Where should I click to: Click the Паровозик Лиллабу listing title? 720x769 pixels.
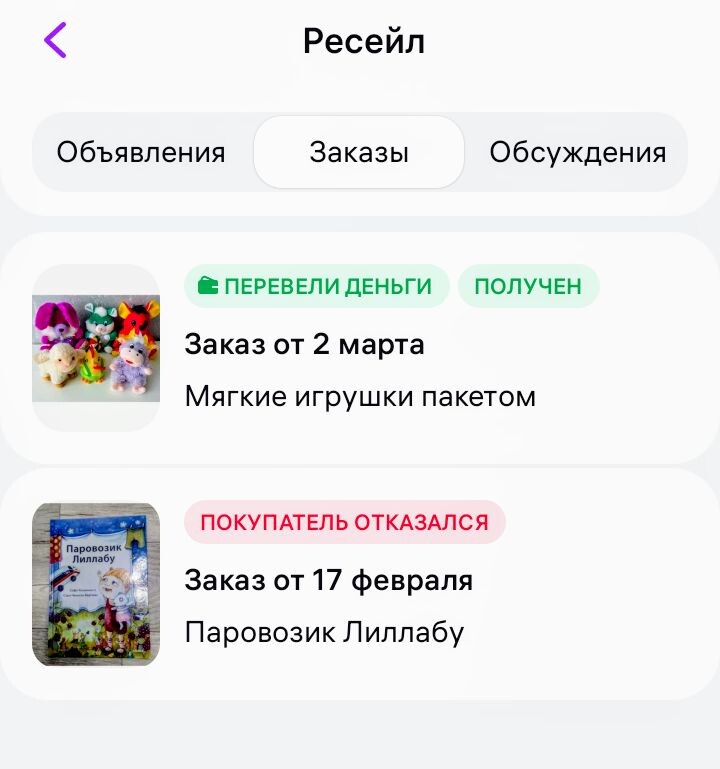322,631
